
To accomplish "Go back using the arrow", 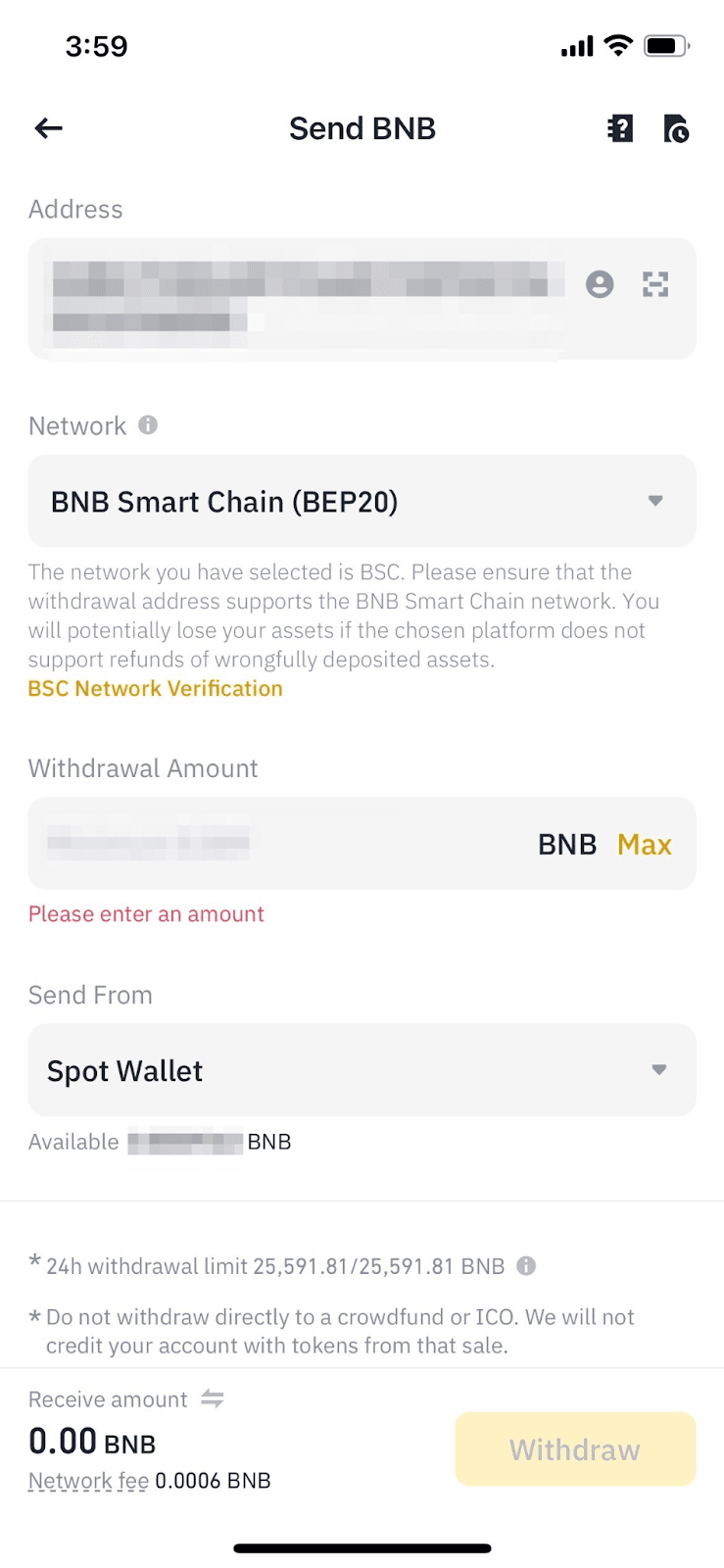I will [x=48, y=128].
